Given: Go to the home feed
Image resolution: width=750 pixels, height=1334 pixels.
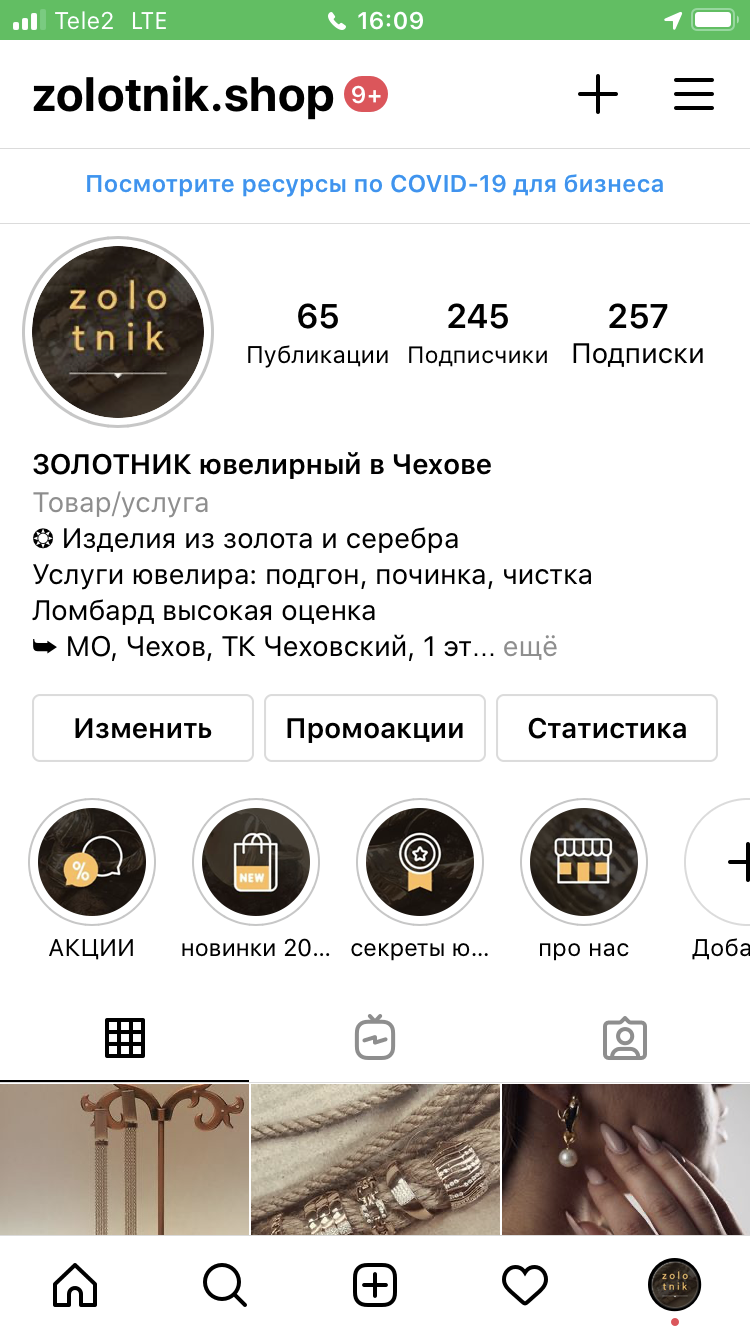Looking at the screenshot, I should coord(75,1284).
